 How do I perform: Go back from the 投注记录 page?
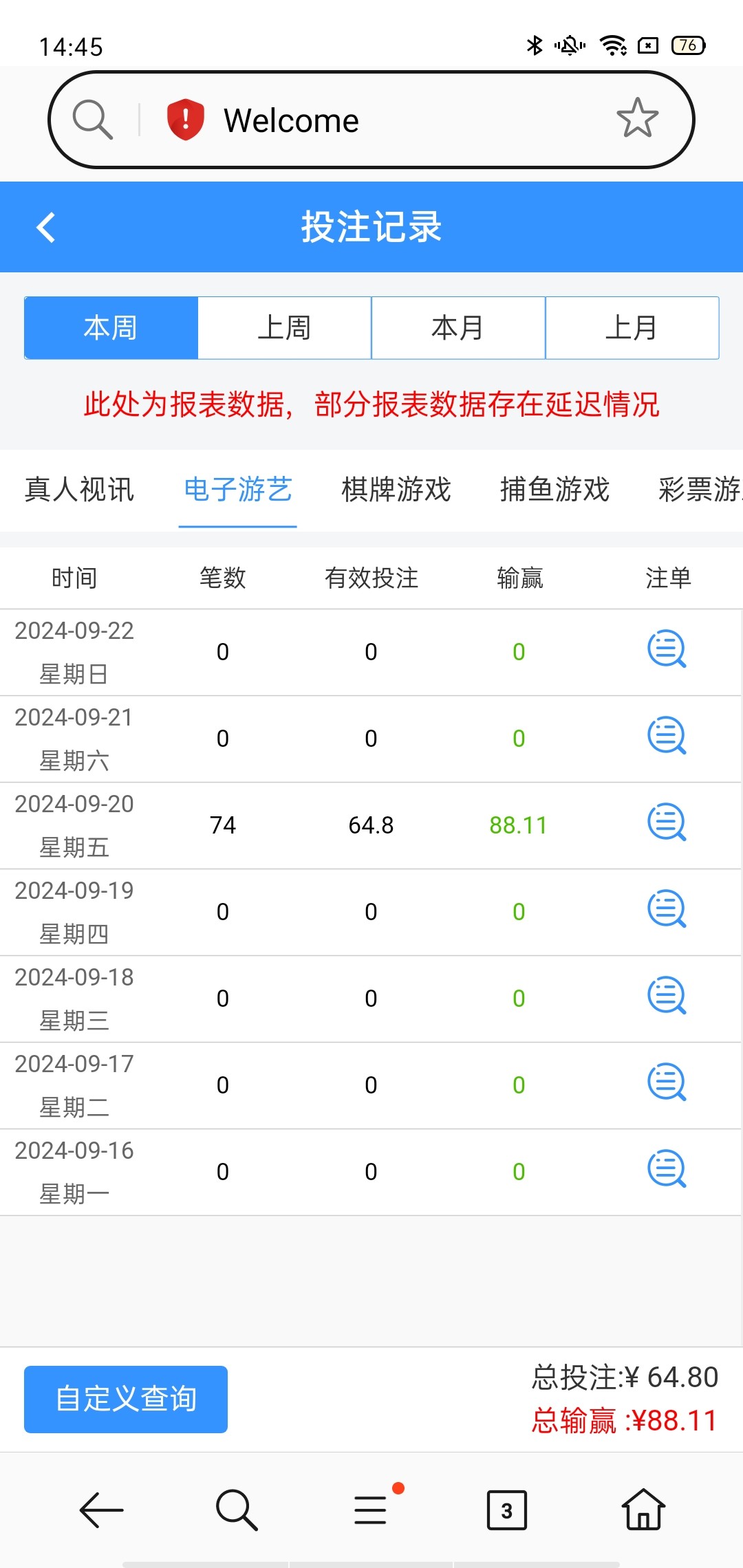[x=46, y=228]
